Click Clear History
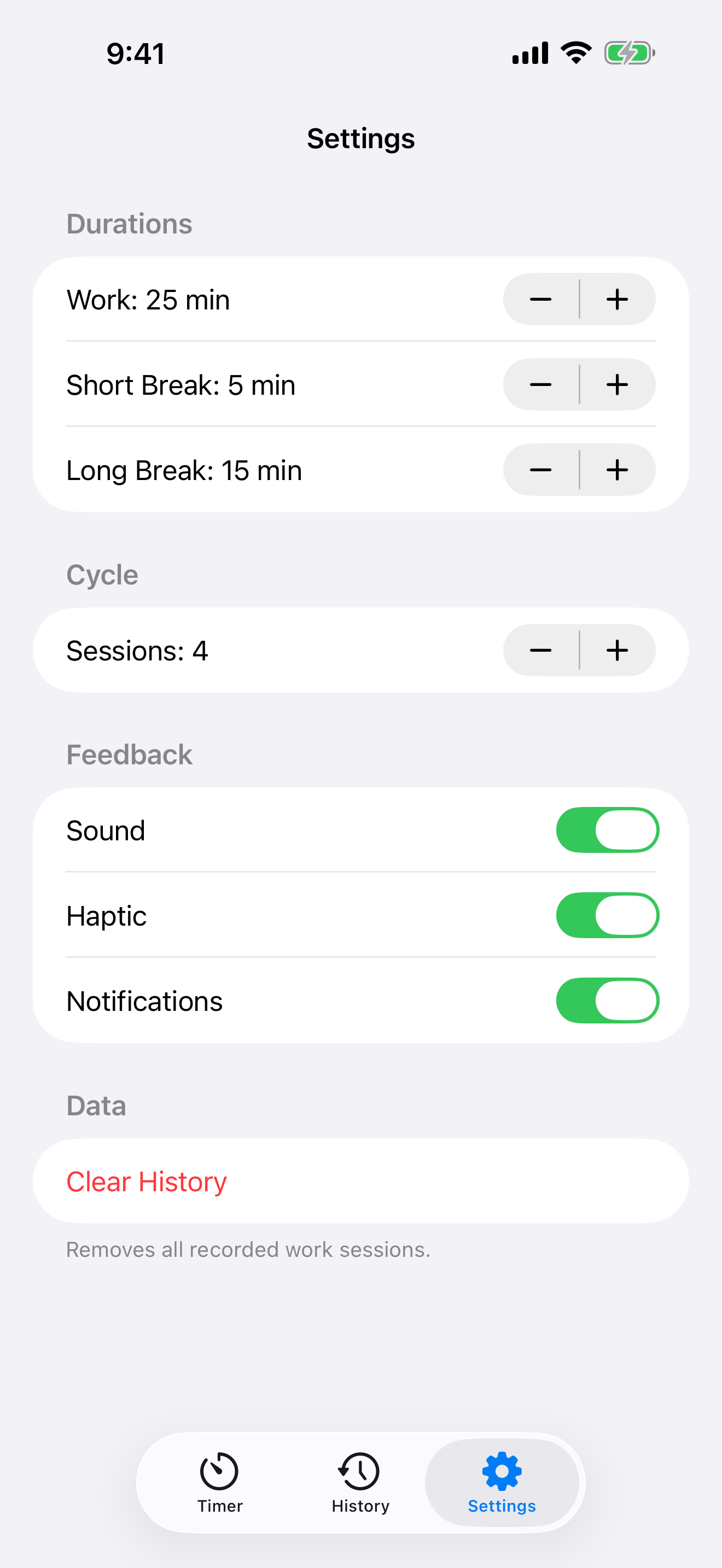This screenshot has width=722, height=1568. tap(146, 1180)
